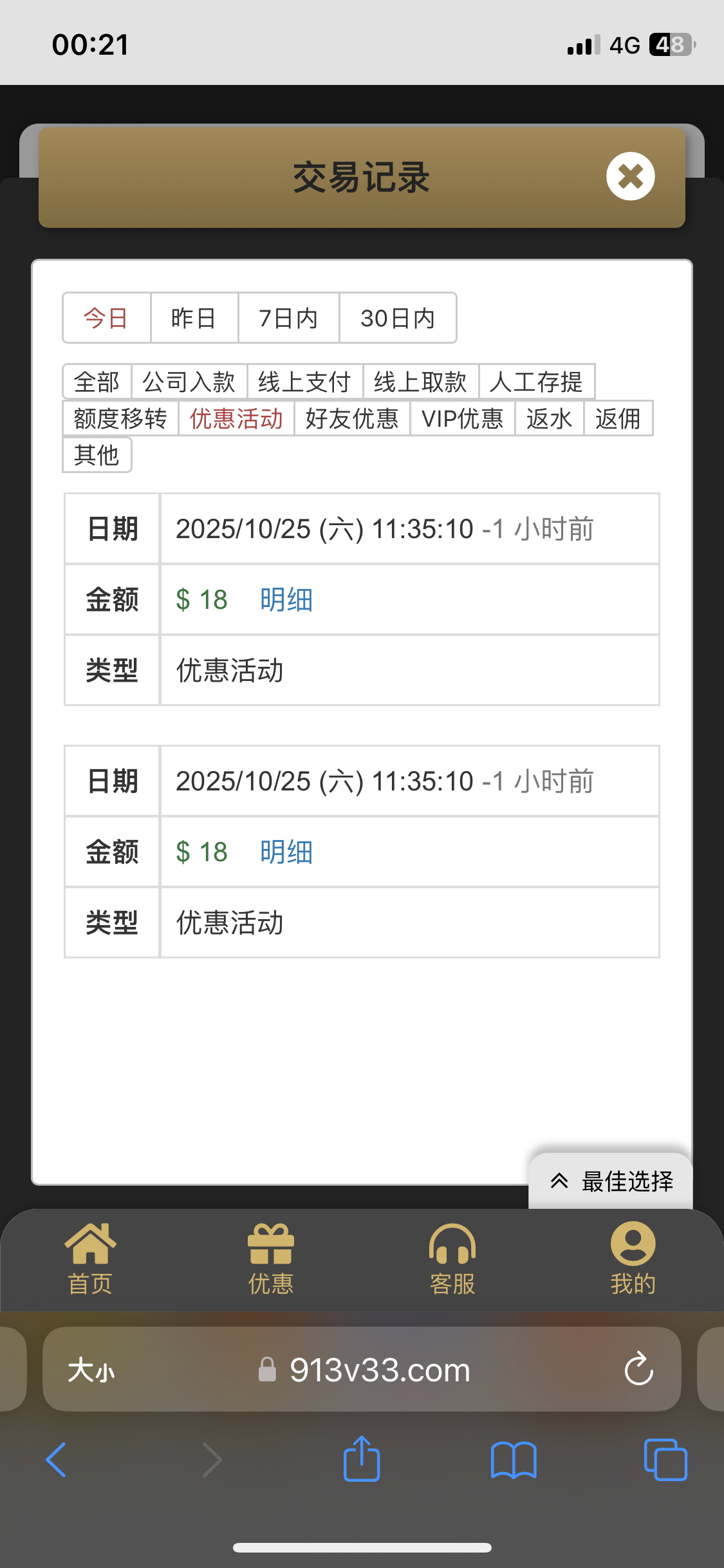Filter by 线上支付
The image size is (724, 1568).
[x=304, y=382]
